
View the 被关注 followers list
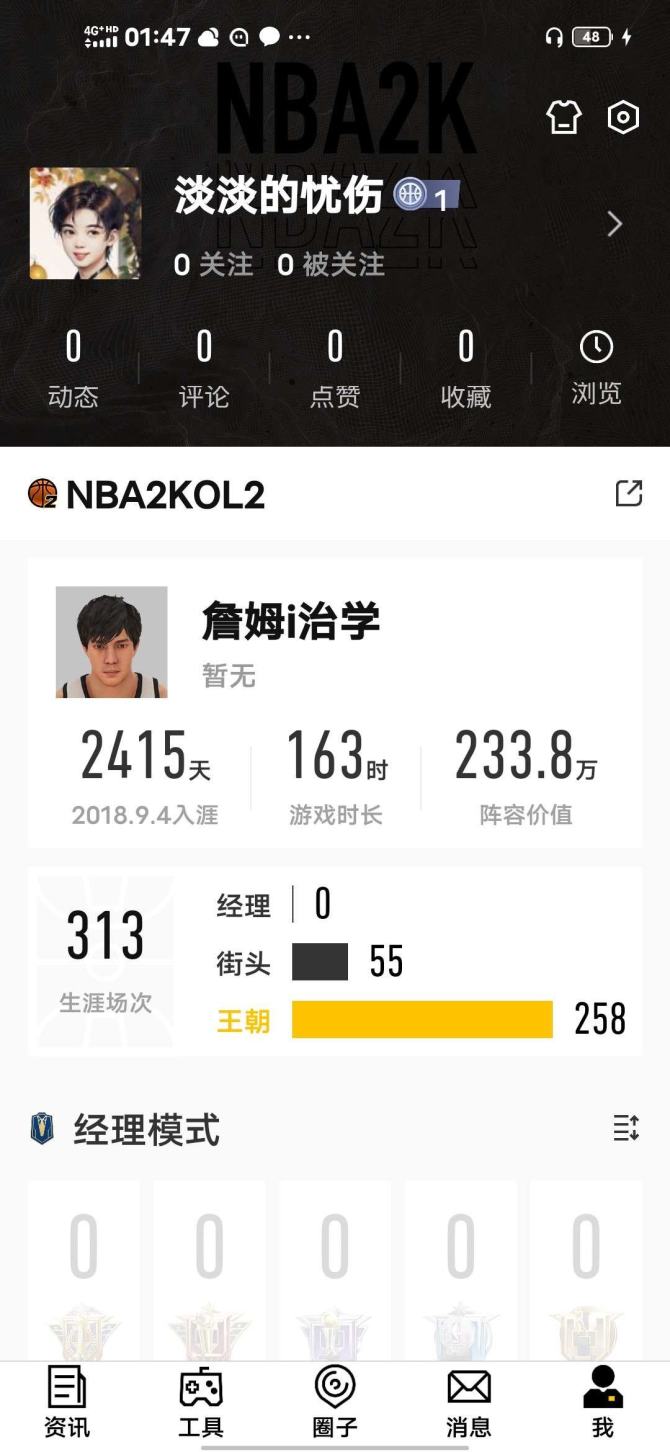point(331,265)
